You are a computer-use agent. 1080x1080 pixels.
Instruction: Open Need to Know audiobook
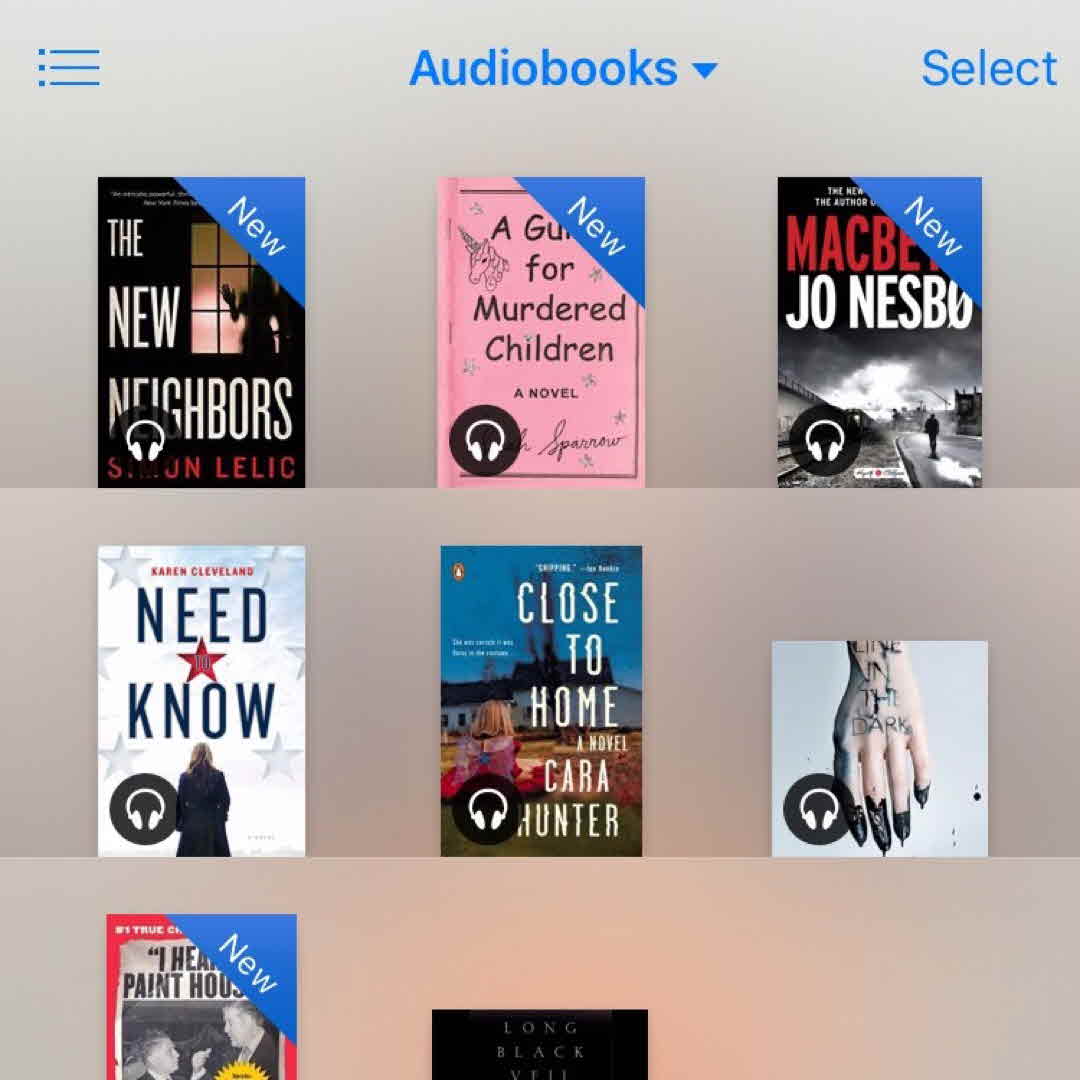pos(201,701)
